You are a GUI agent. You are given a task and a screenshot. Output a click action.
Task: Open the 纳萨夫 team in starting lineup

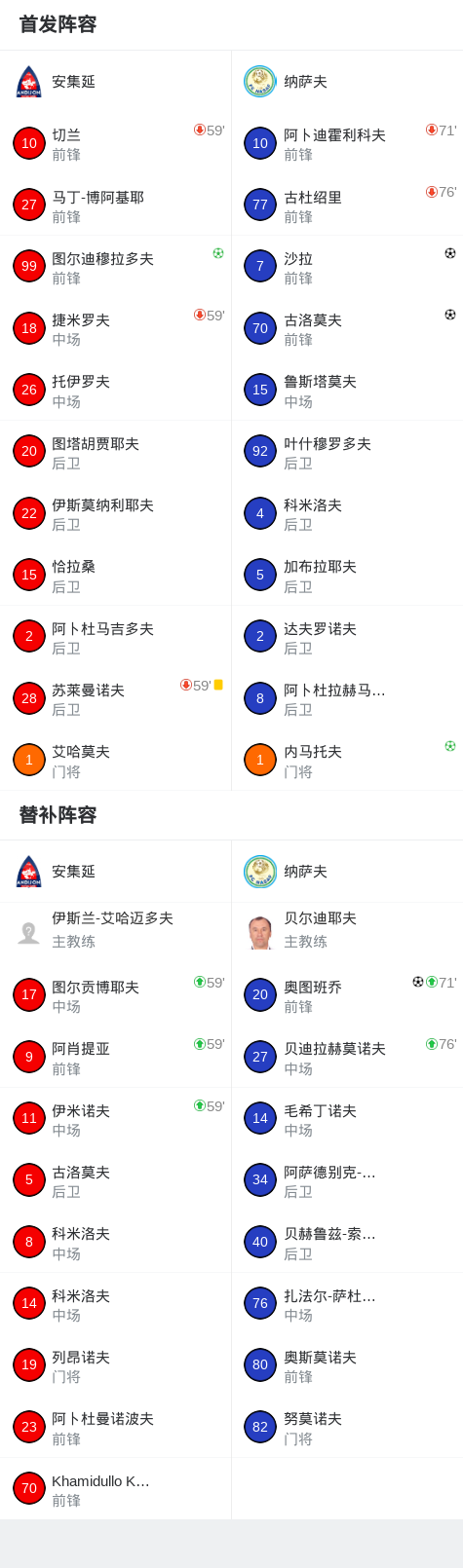[x=347, y=82]
